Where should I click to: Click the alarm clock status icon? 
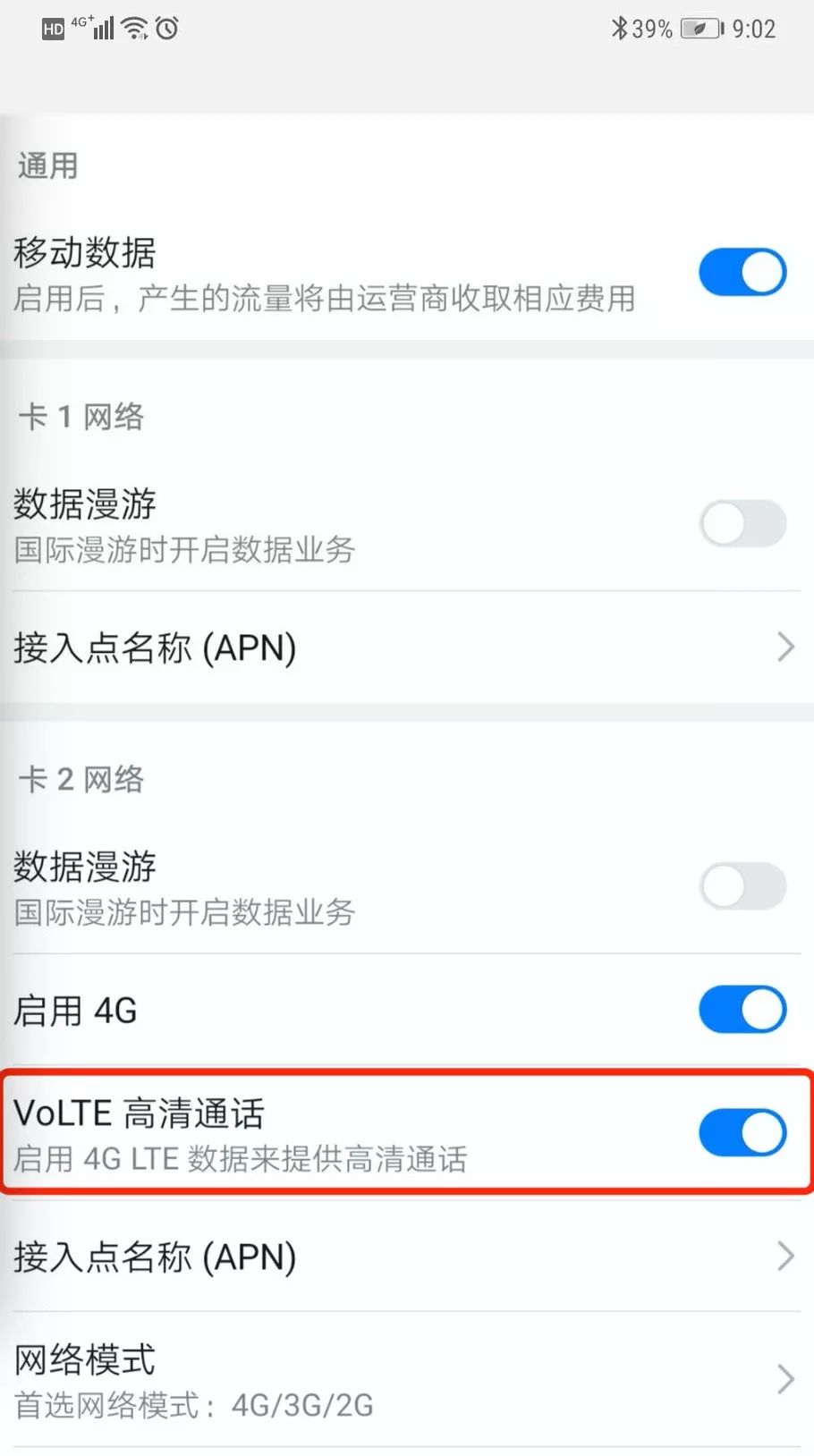(166, 28)
